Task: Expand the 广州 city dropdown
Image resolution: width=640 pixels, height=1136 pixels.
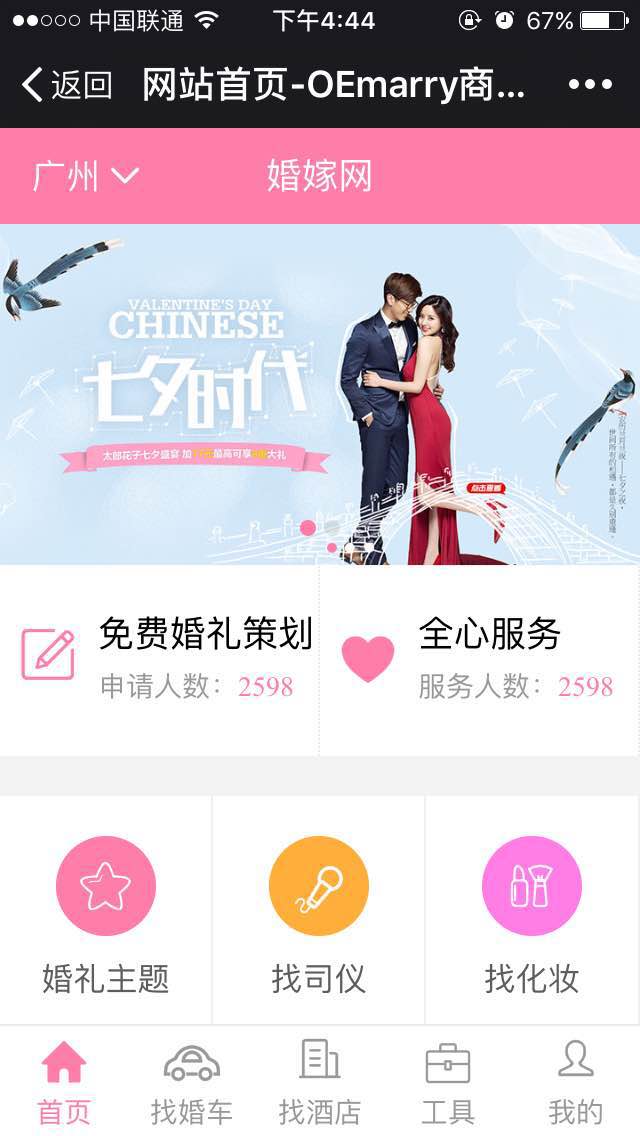Action: click(85, 176)
